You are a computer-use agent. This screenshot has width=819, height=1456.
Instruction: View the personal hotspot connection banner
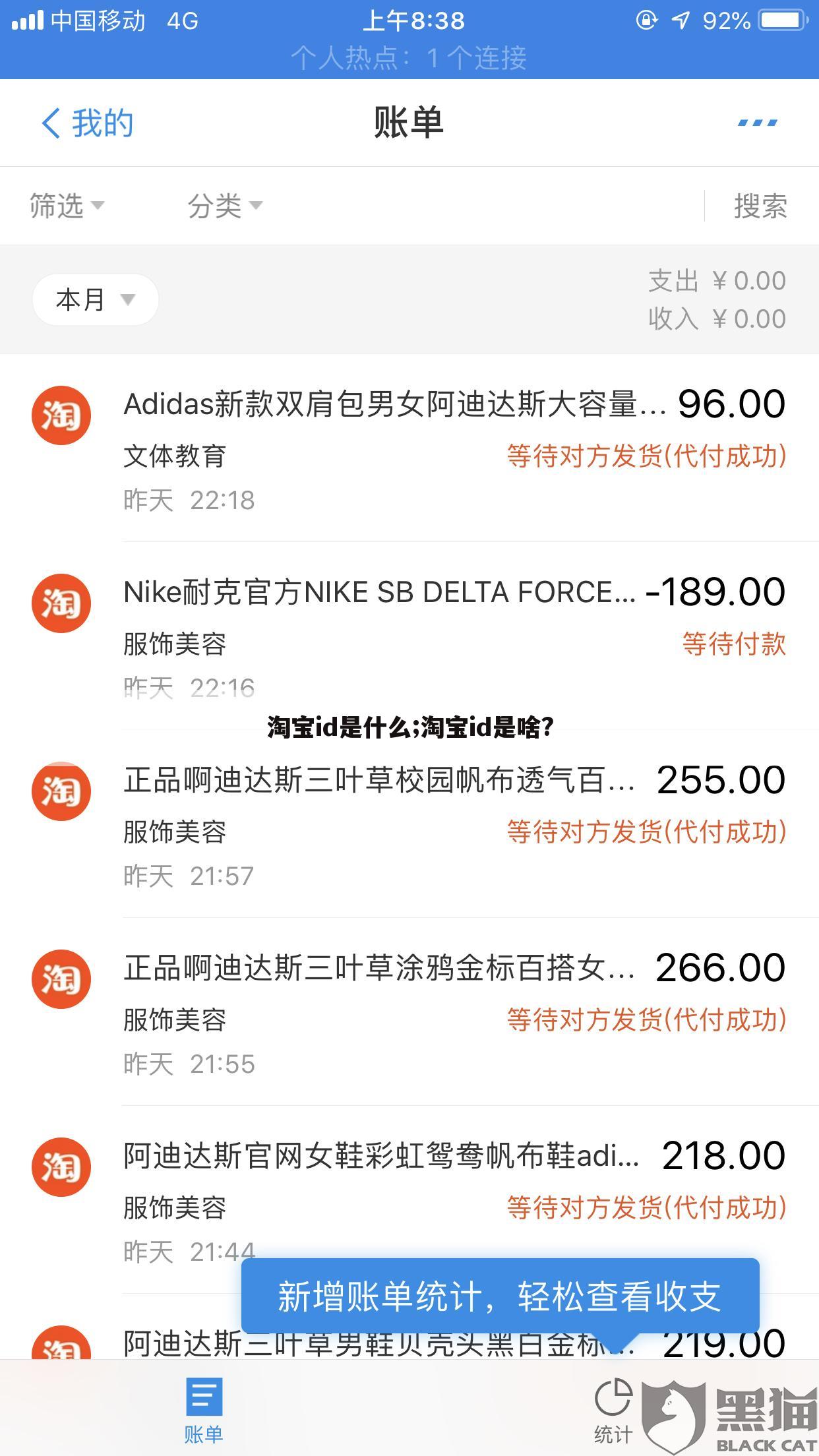409,58
